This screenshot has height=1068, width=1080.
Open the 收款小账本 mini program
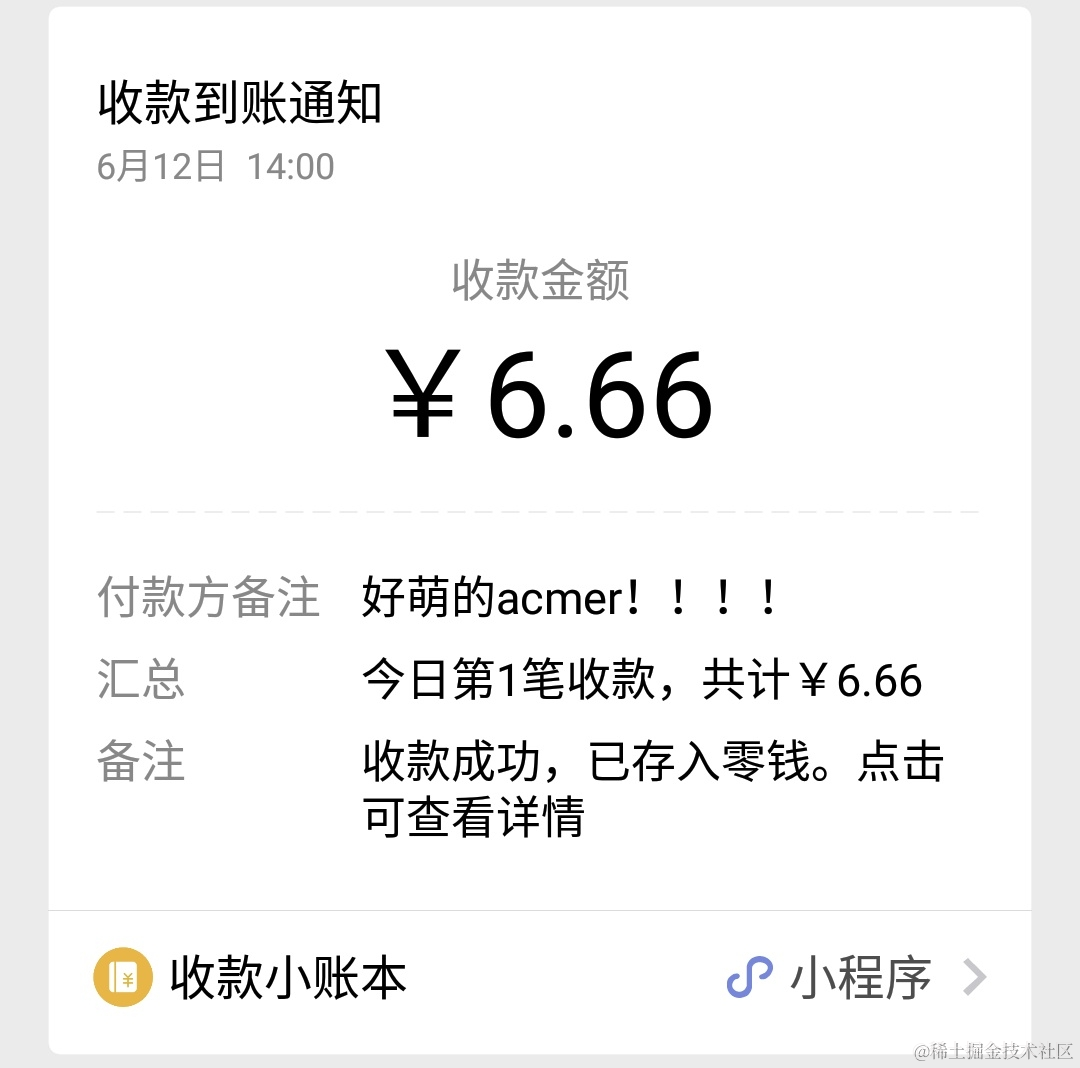coord(288,977)
